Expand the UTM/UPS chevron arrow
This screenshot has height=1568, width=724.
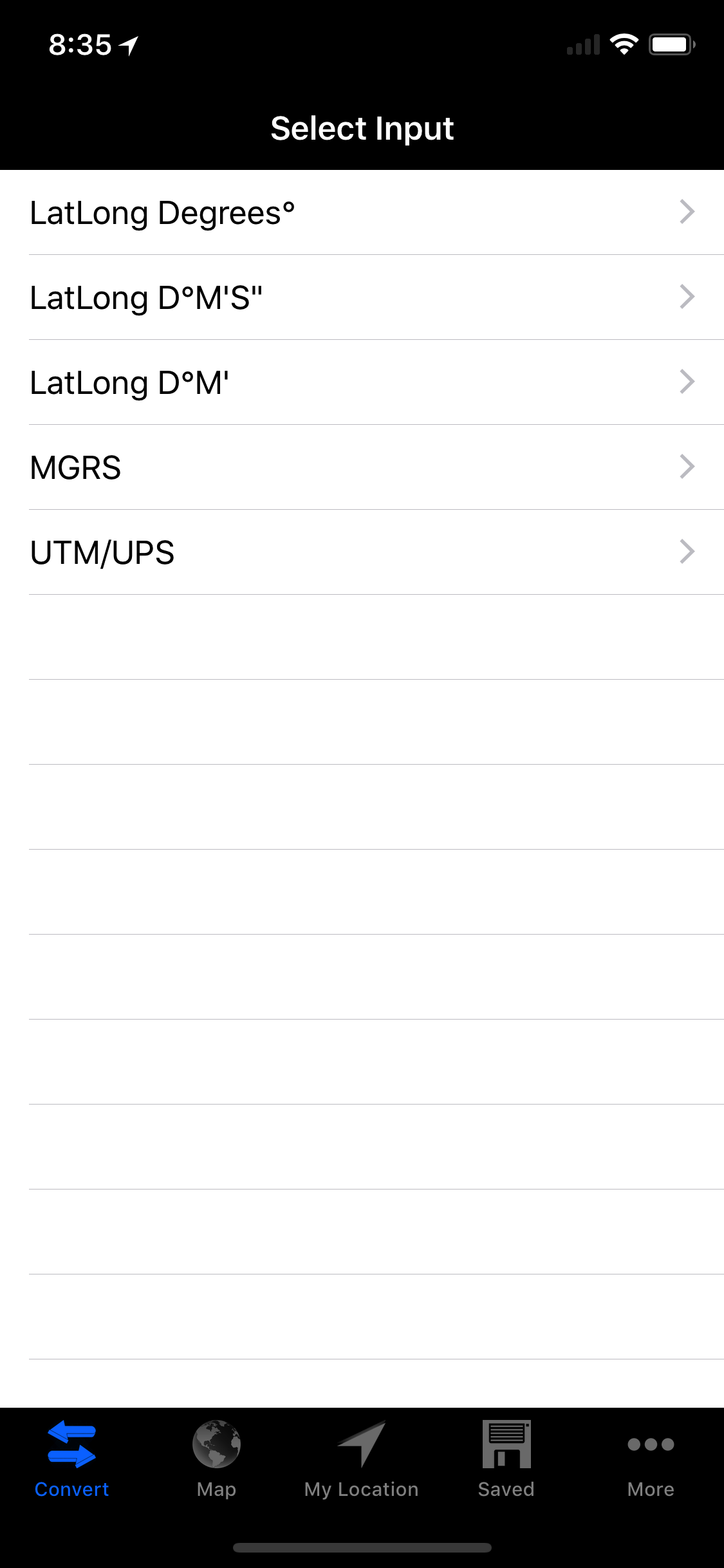point(687,552)
